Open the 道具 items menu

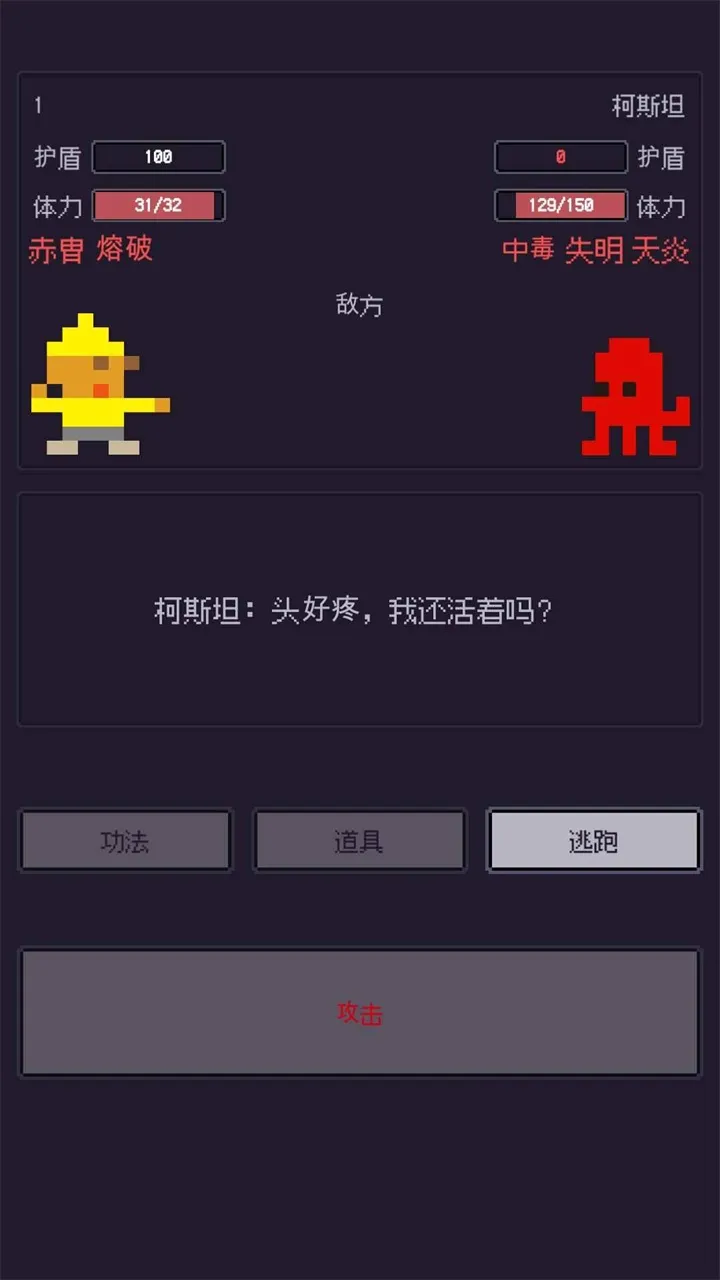(359, 841)
